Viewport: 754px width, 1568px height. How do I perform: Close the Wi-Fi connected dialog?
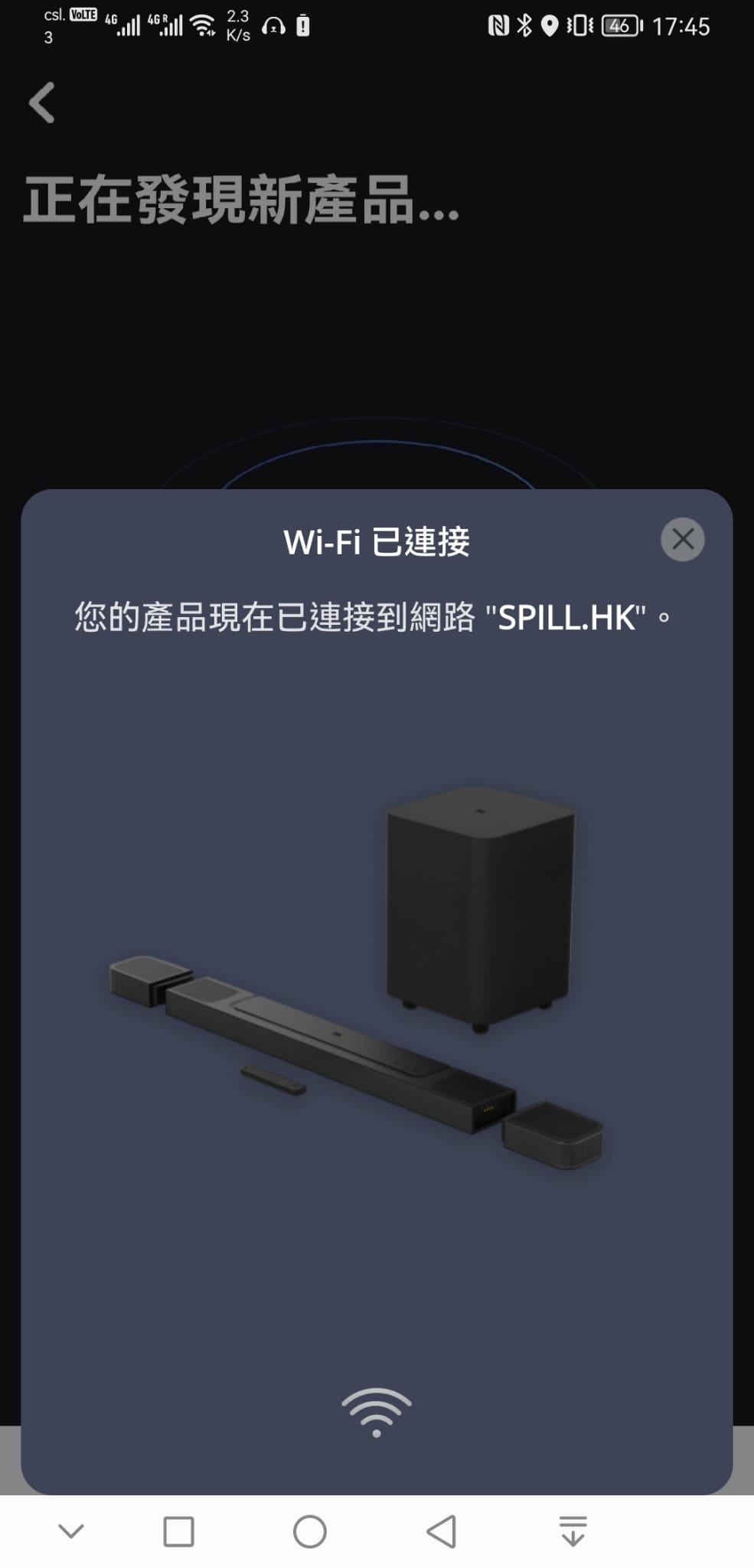pos(682,540)
